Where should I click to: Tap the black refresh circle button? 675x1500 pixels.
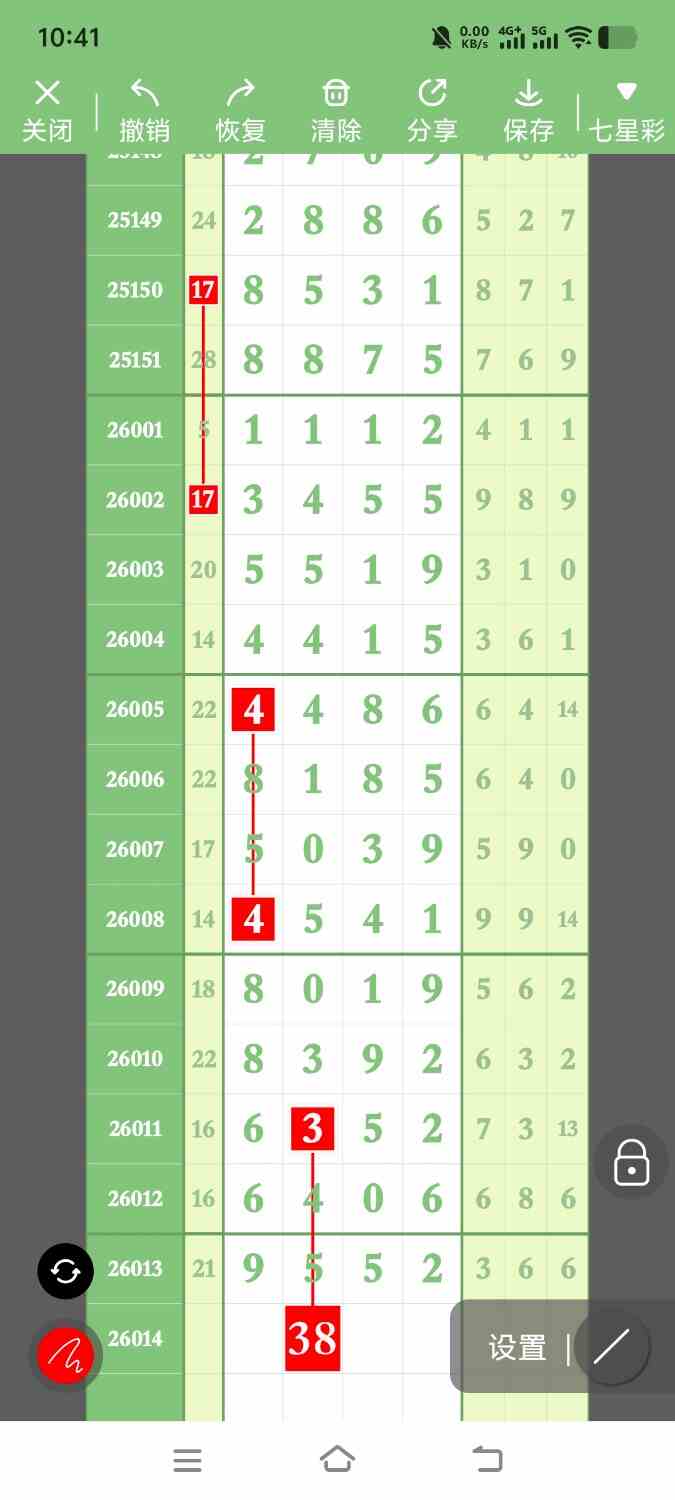(65, 1271)
